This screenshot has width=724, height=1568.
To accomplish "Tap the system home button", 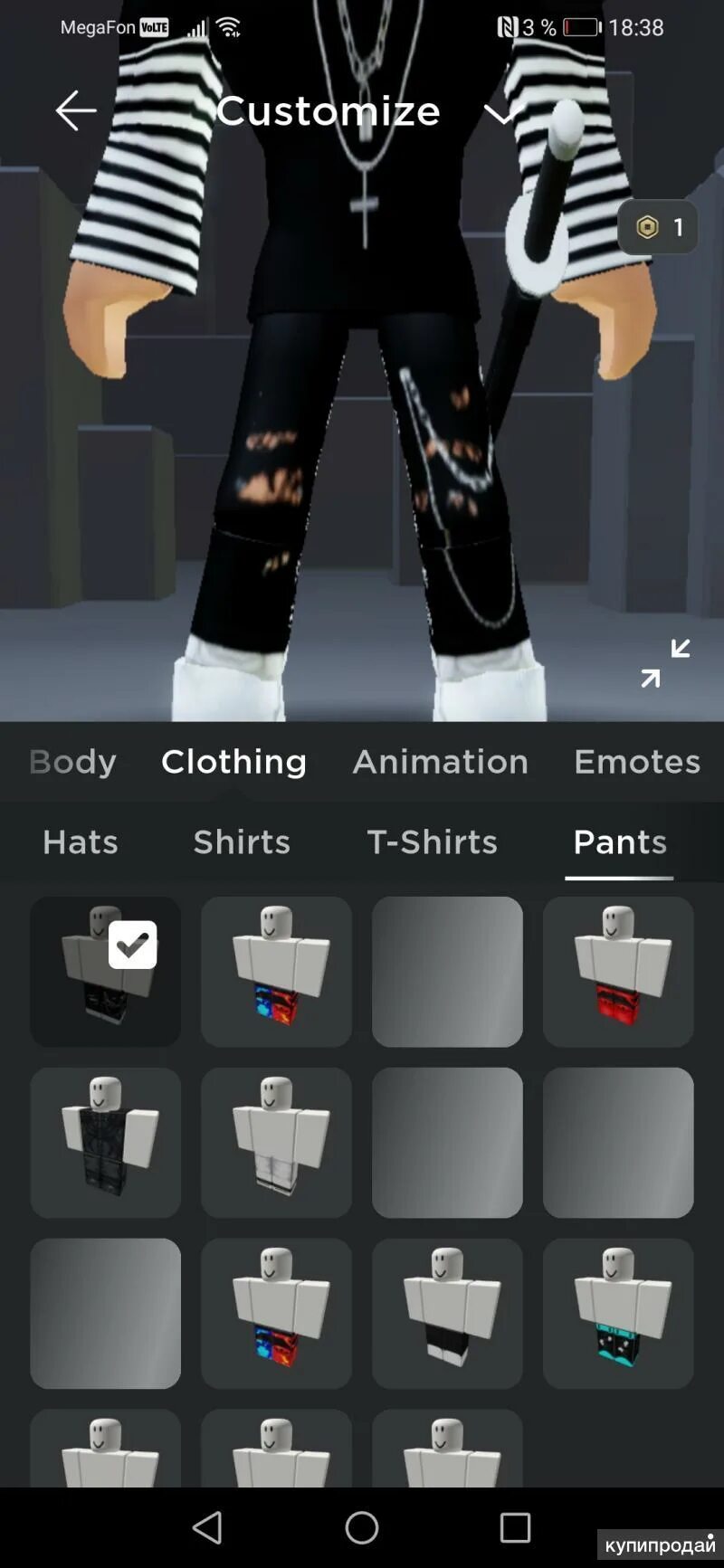I will coord(362,1527).
